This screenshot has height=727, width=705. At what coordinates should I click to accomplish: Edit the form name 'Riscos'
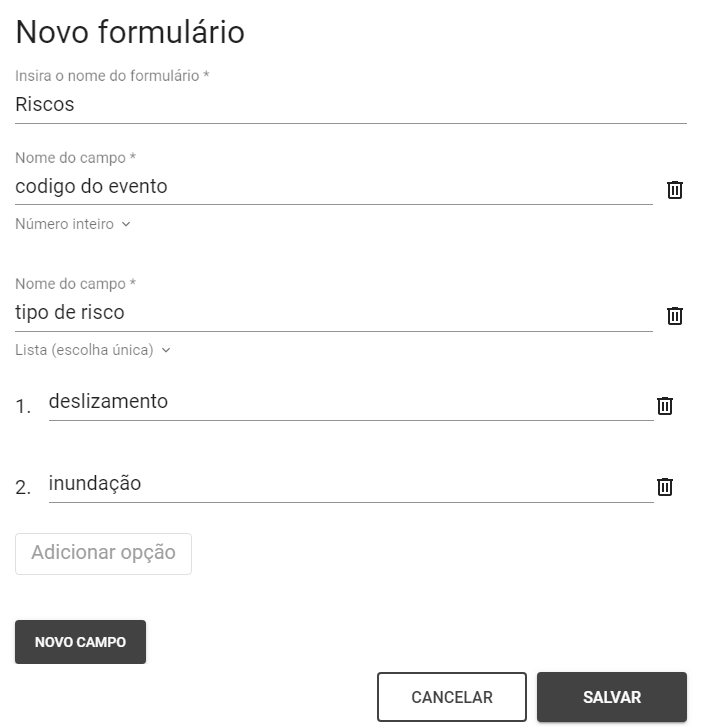coord(350,104)
